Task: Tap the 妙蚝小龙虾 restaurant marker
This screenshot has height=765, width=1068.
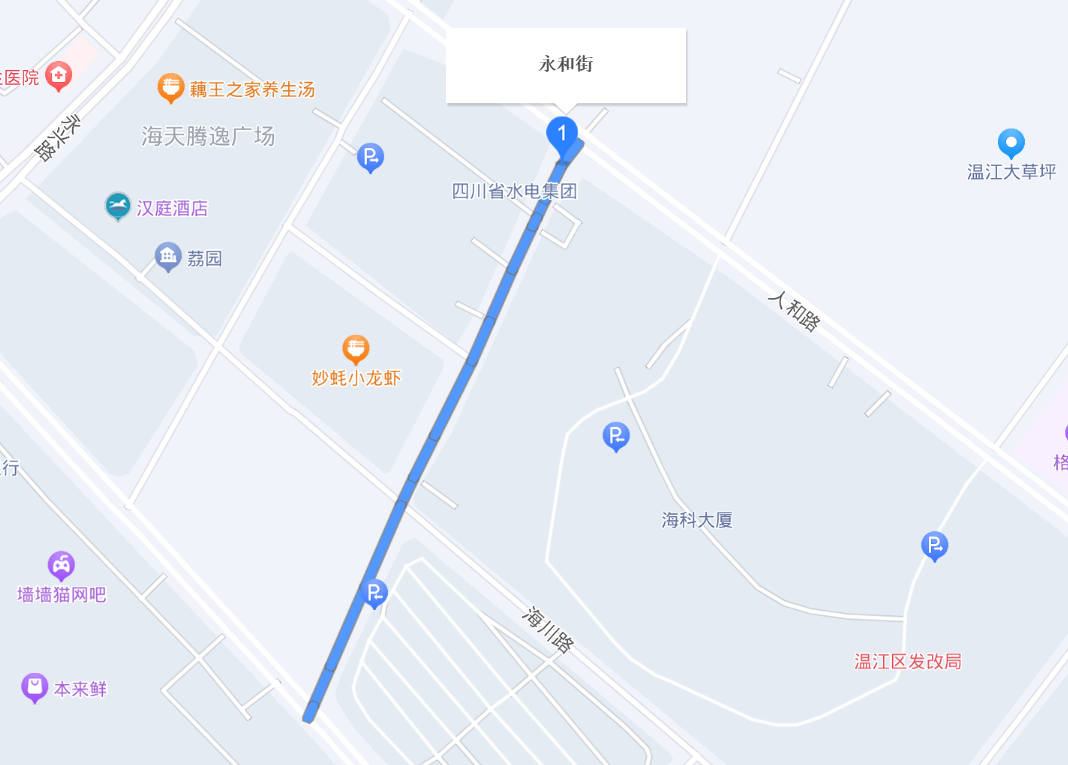Action: pyautogui.click(x=356, y=349)
